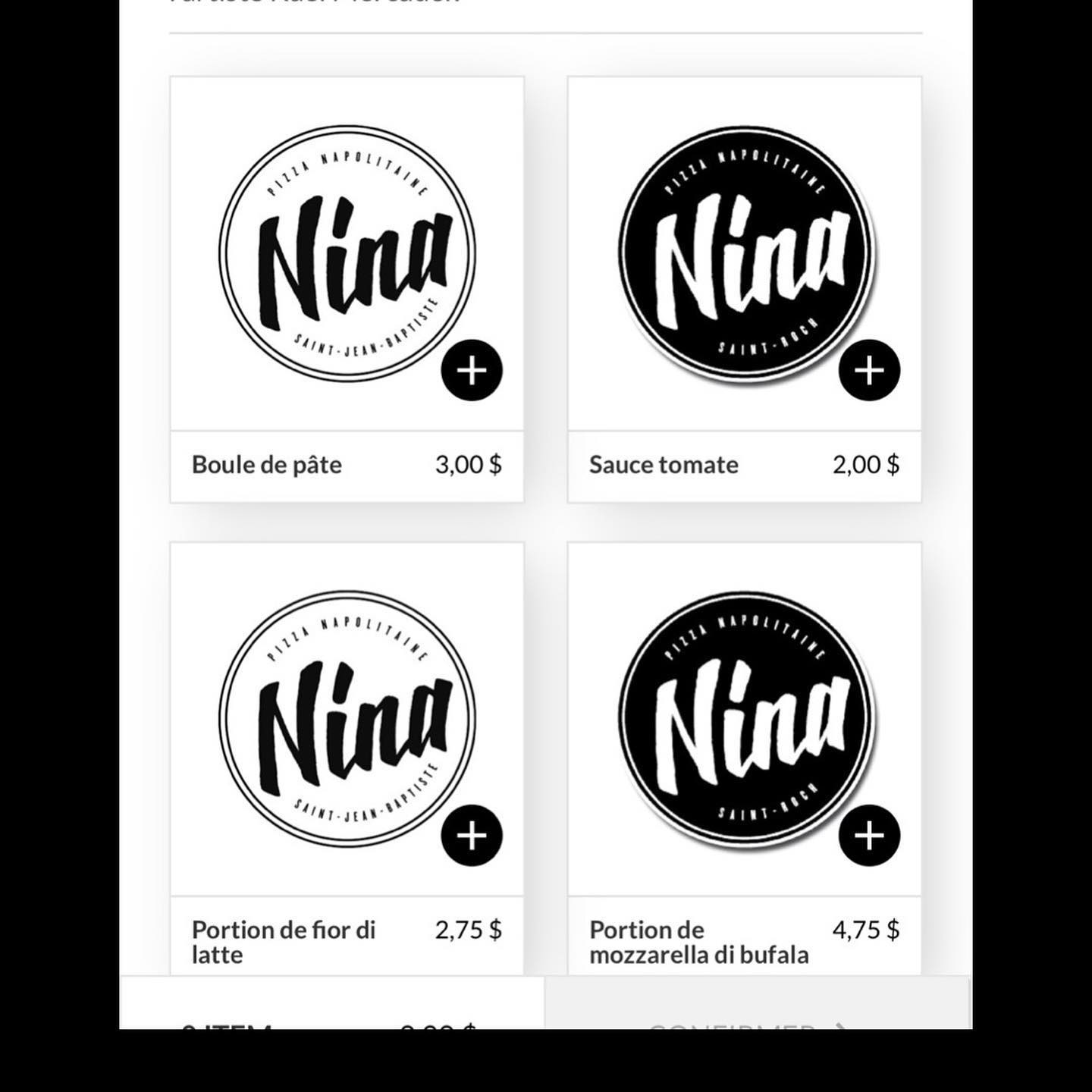Add Portion de fior di latte
This screenshot has height=1092, width=1092.
[x=472, y=836]
